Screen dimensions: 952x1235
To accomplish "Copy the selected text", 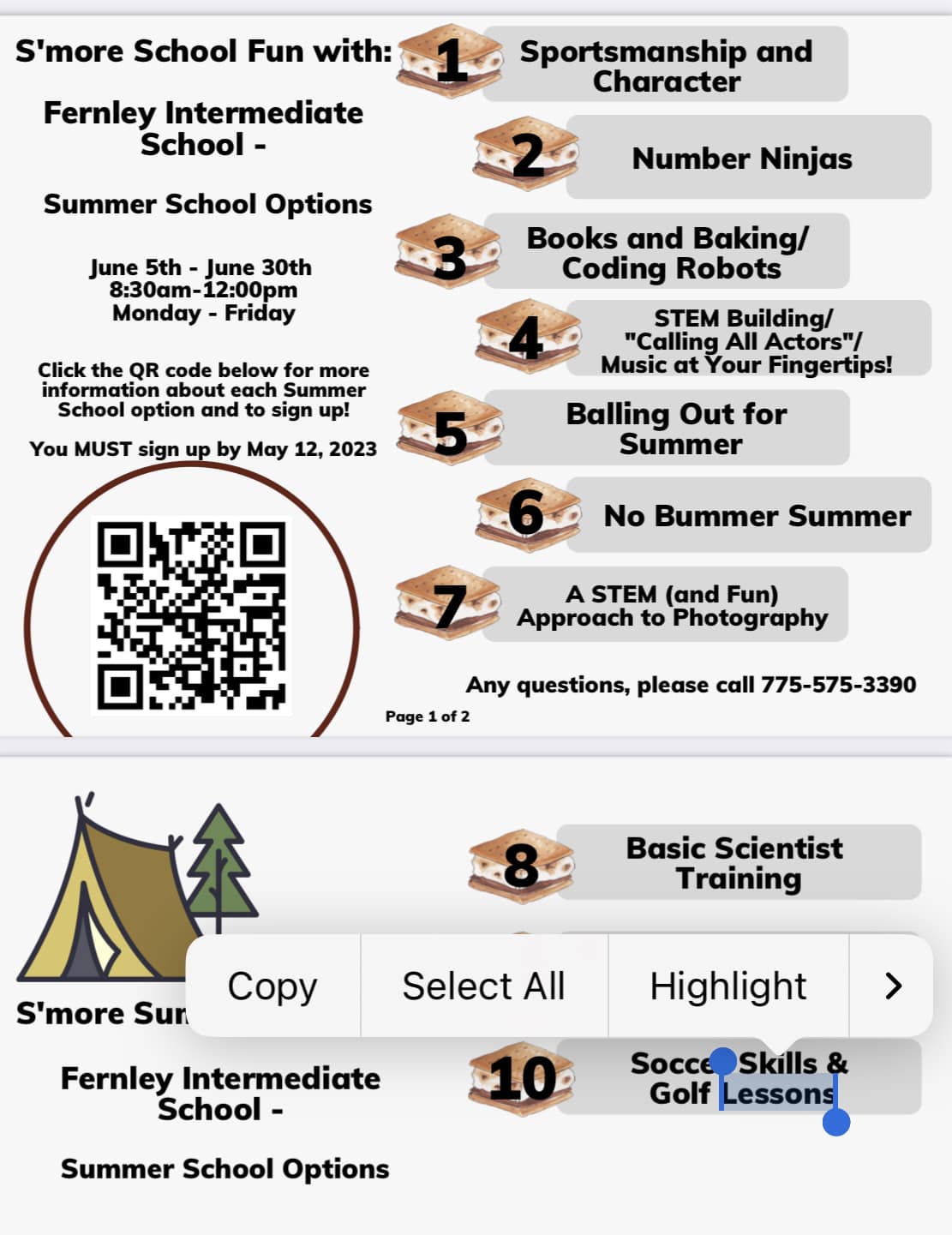I will click(272, 986).
